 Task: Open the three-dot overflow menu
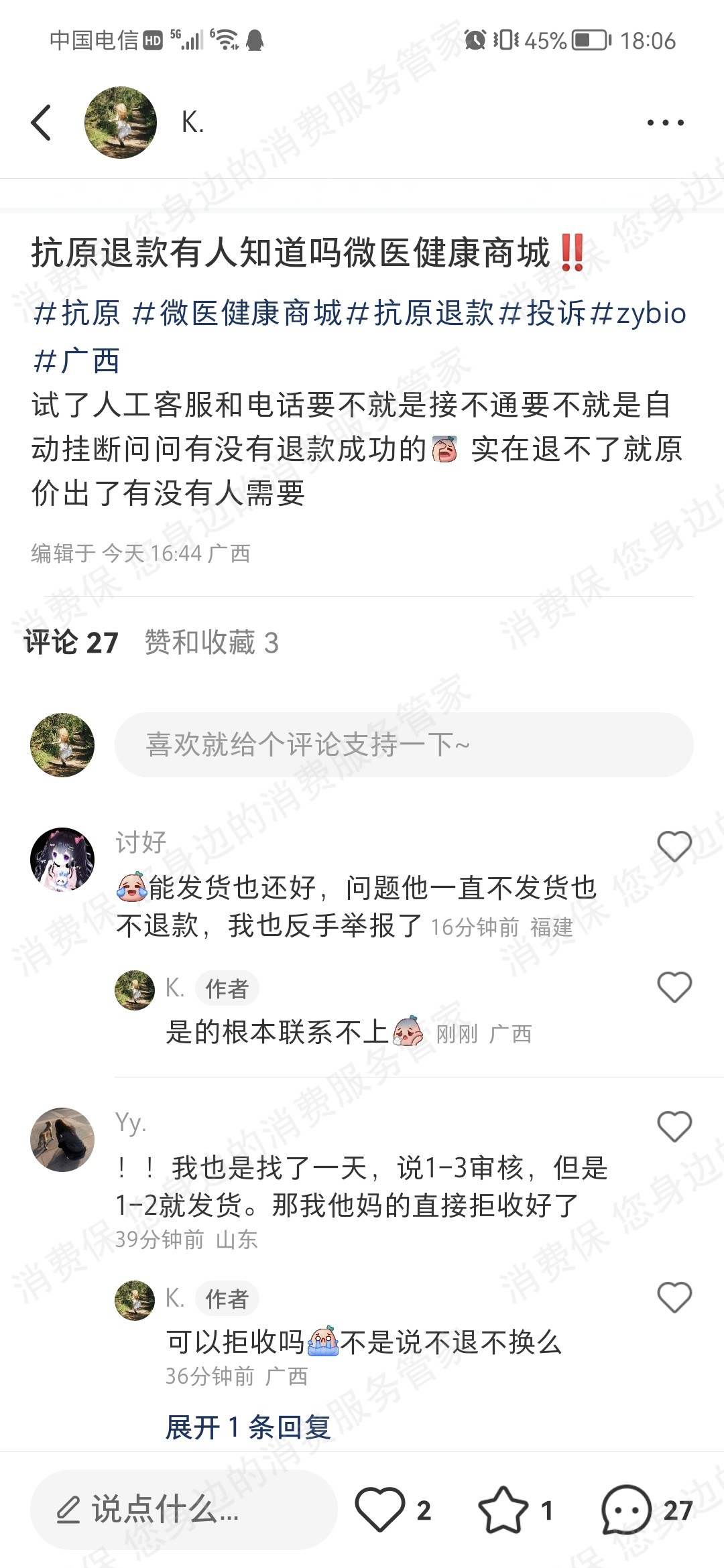point(665,123)
